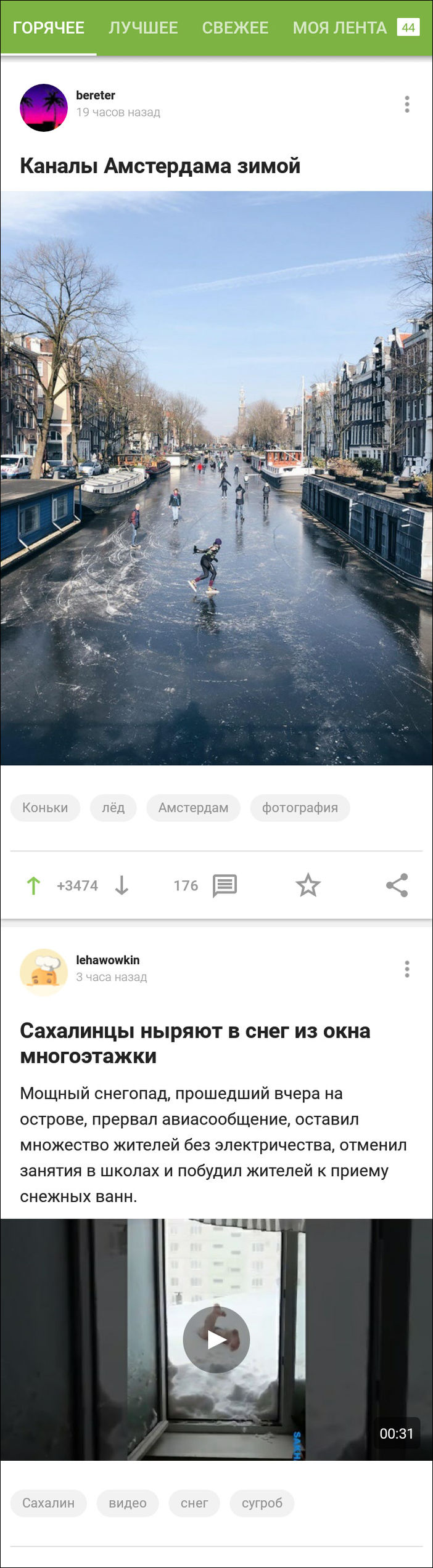The image size is (433, 1568).
Task: Tap the лёд tag chip
Action: [x=113, y=807]
